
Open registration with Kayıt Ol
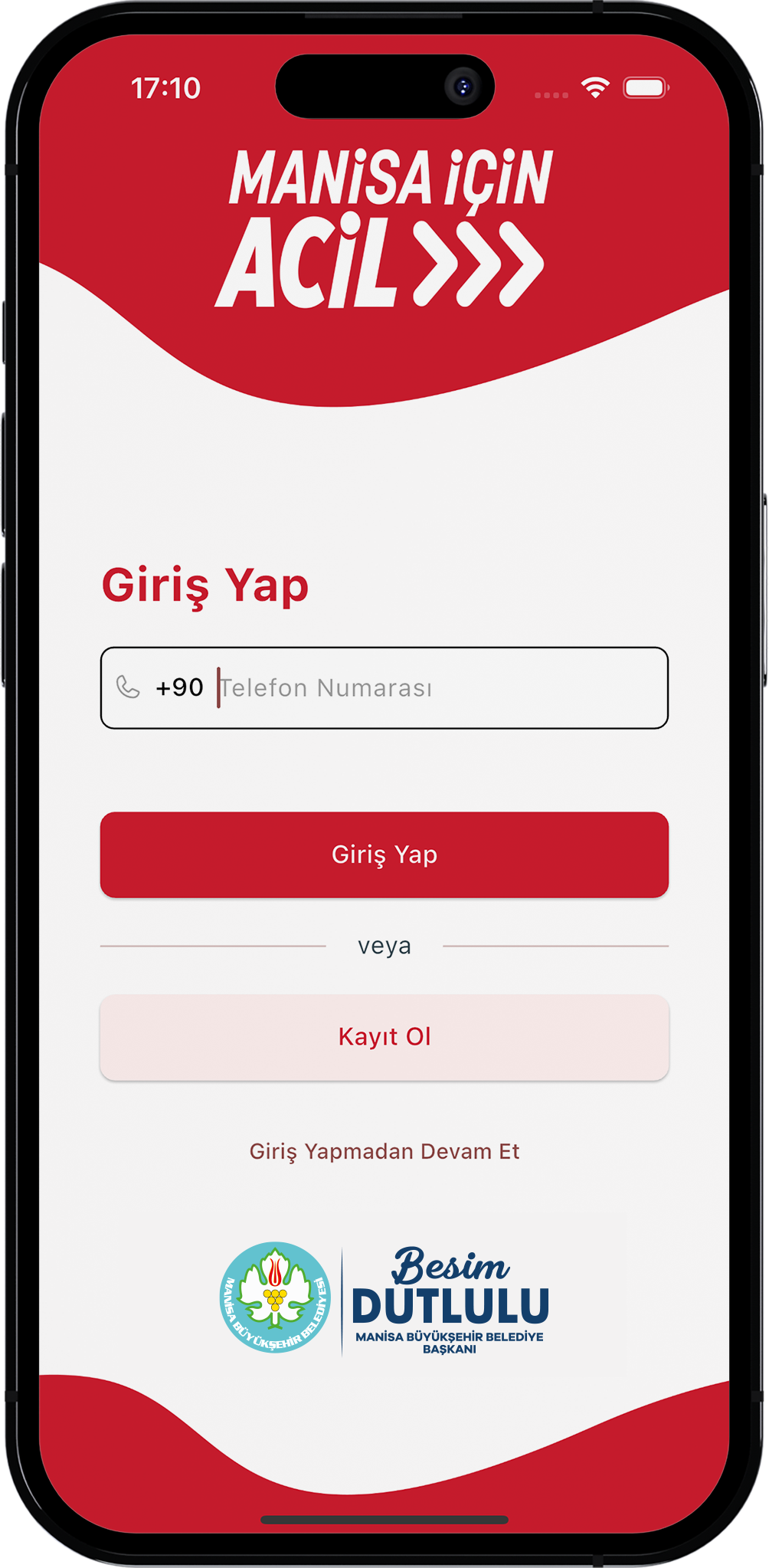[x=384, y=1037]
